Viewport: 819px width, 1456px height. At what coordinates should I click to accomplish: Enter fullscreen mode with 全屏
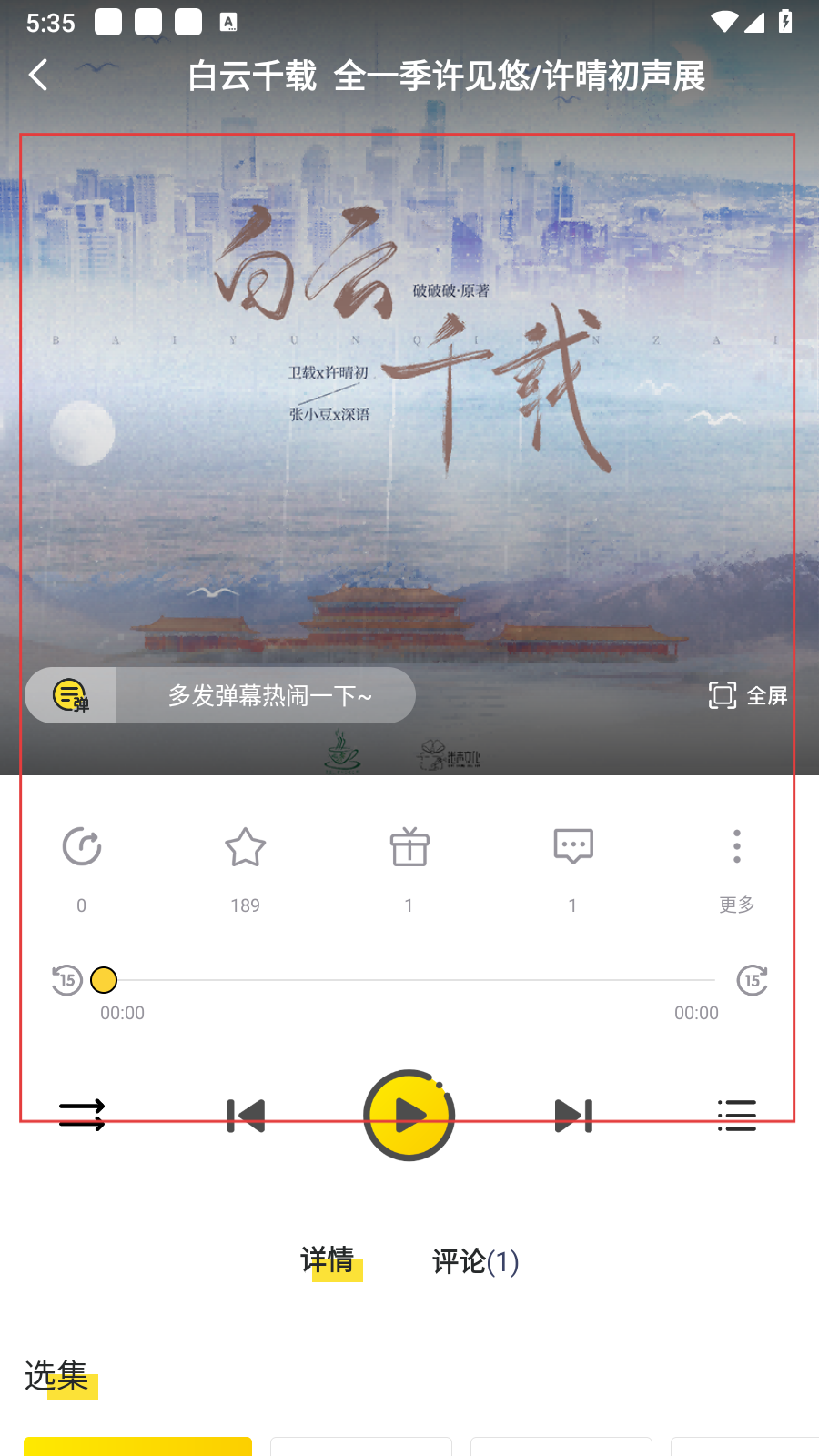pos(748,696)
